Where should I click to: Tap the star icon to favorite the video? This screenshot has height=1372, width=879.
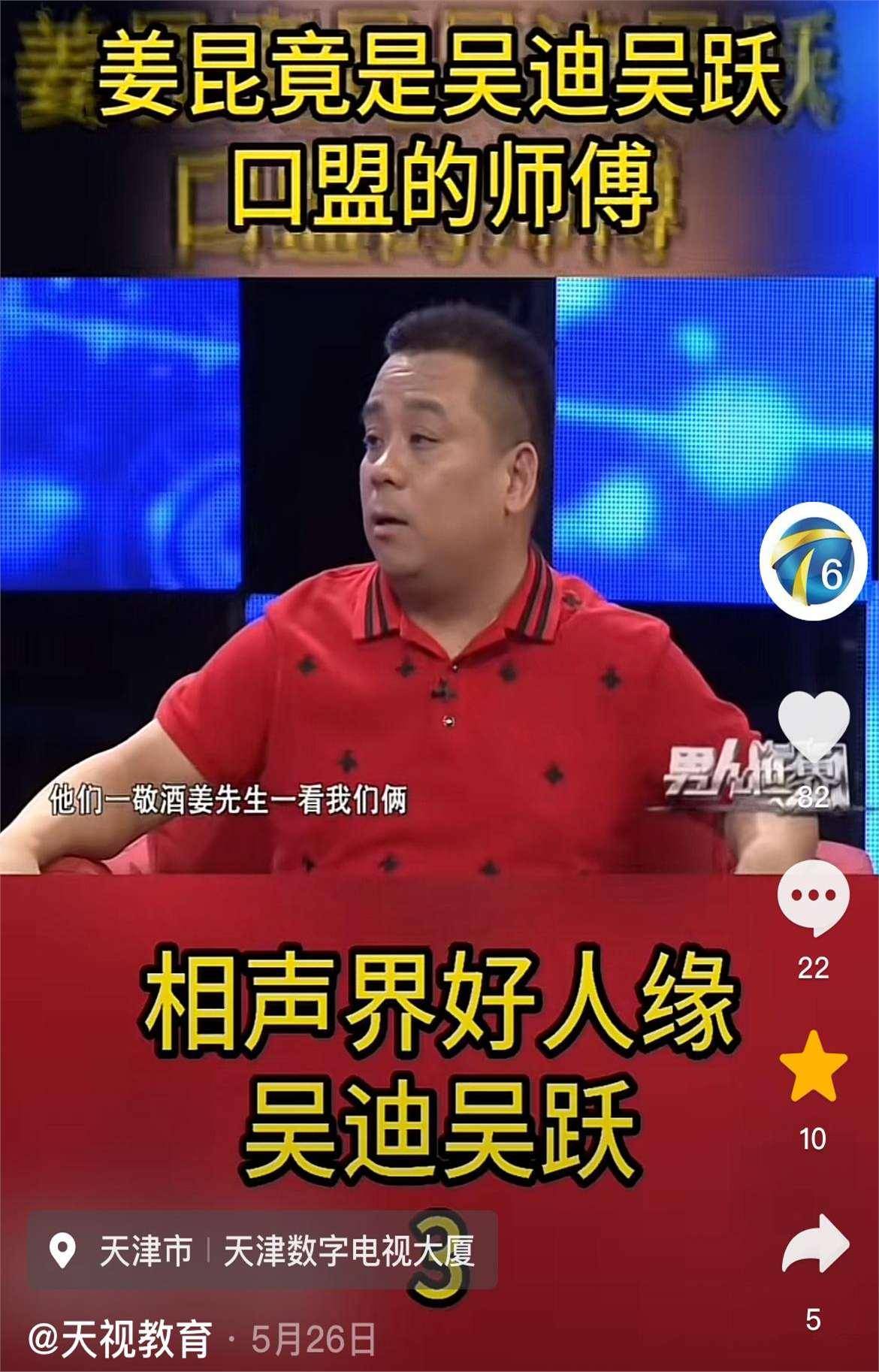[813, 1068]
